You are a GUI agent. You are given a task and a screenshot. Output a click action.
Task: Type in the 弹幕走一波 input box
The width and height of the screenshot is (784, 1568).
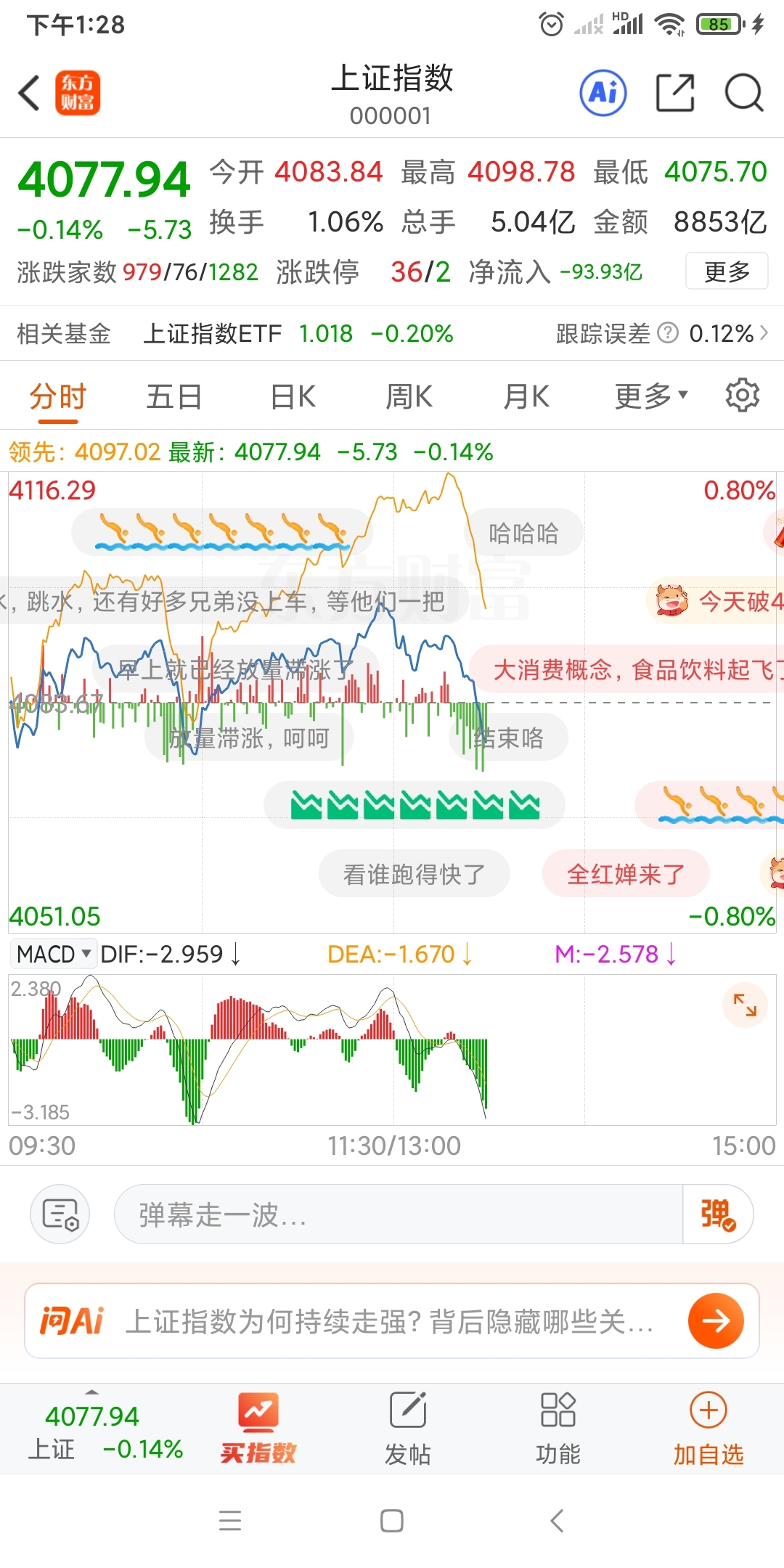tap(398, 1214)
